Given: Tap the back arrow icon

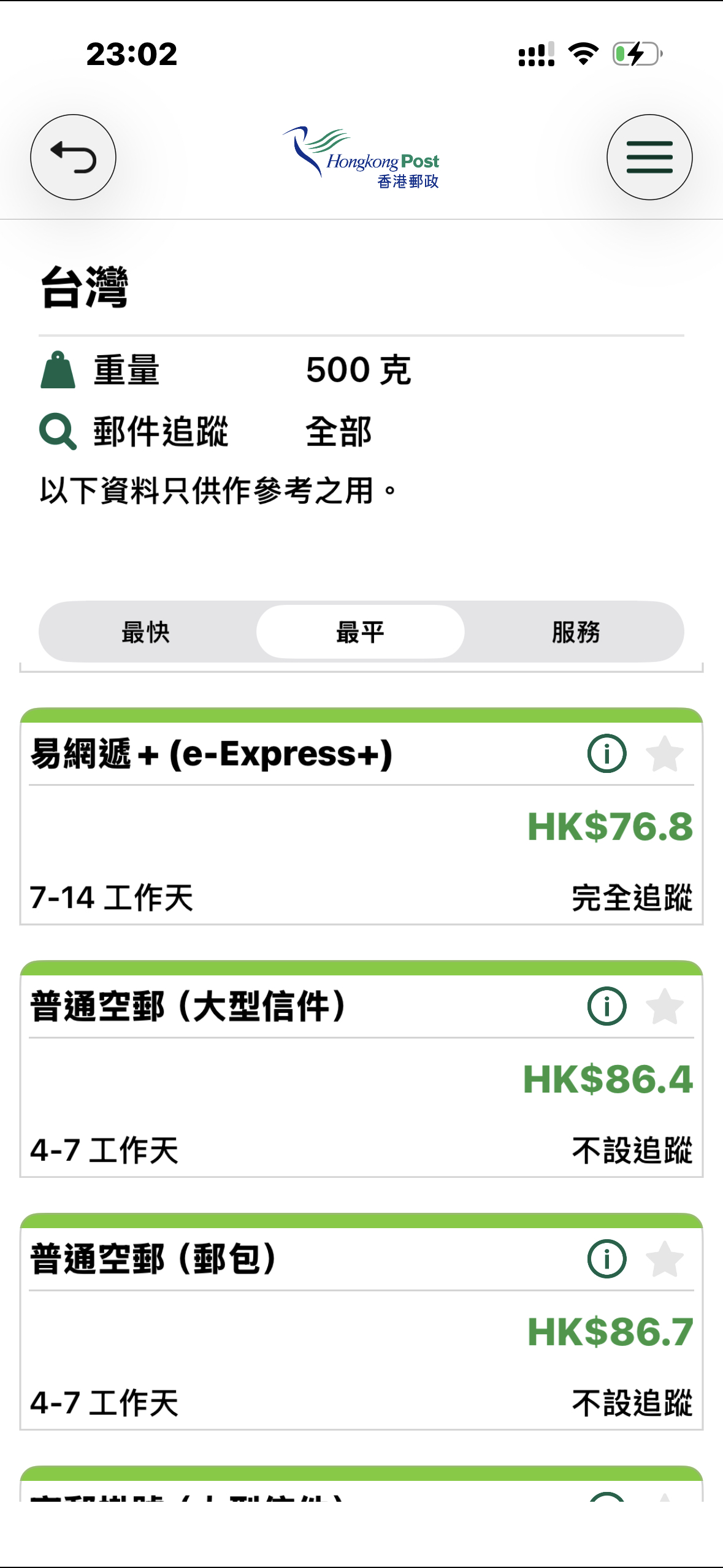Looking at the screenshot, I should coord(72,156).
